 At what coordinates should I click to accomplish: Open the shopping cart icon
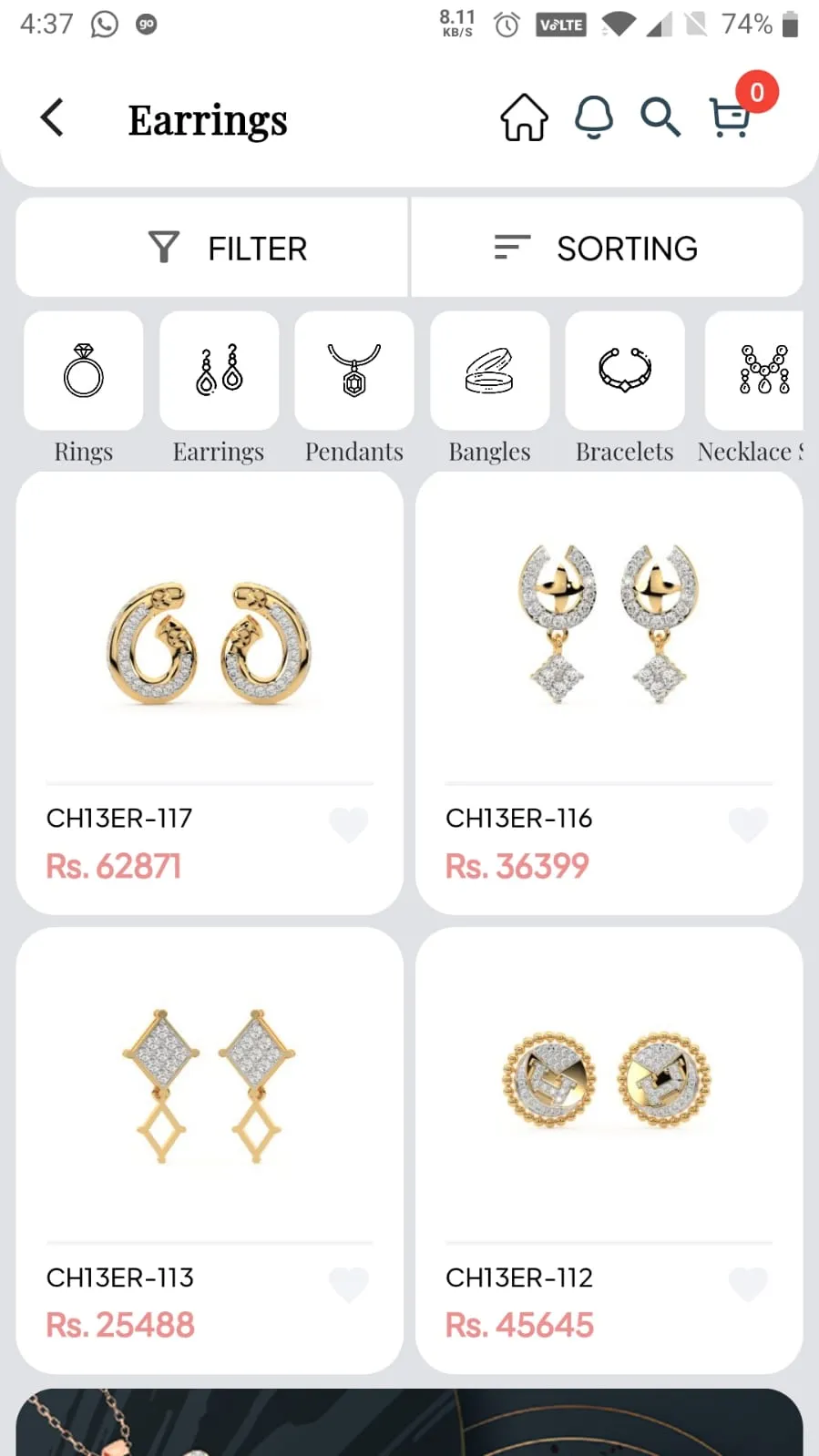[729, 120]
